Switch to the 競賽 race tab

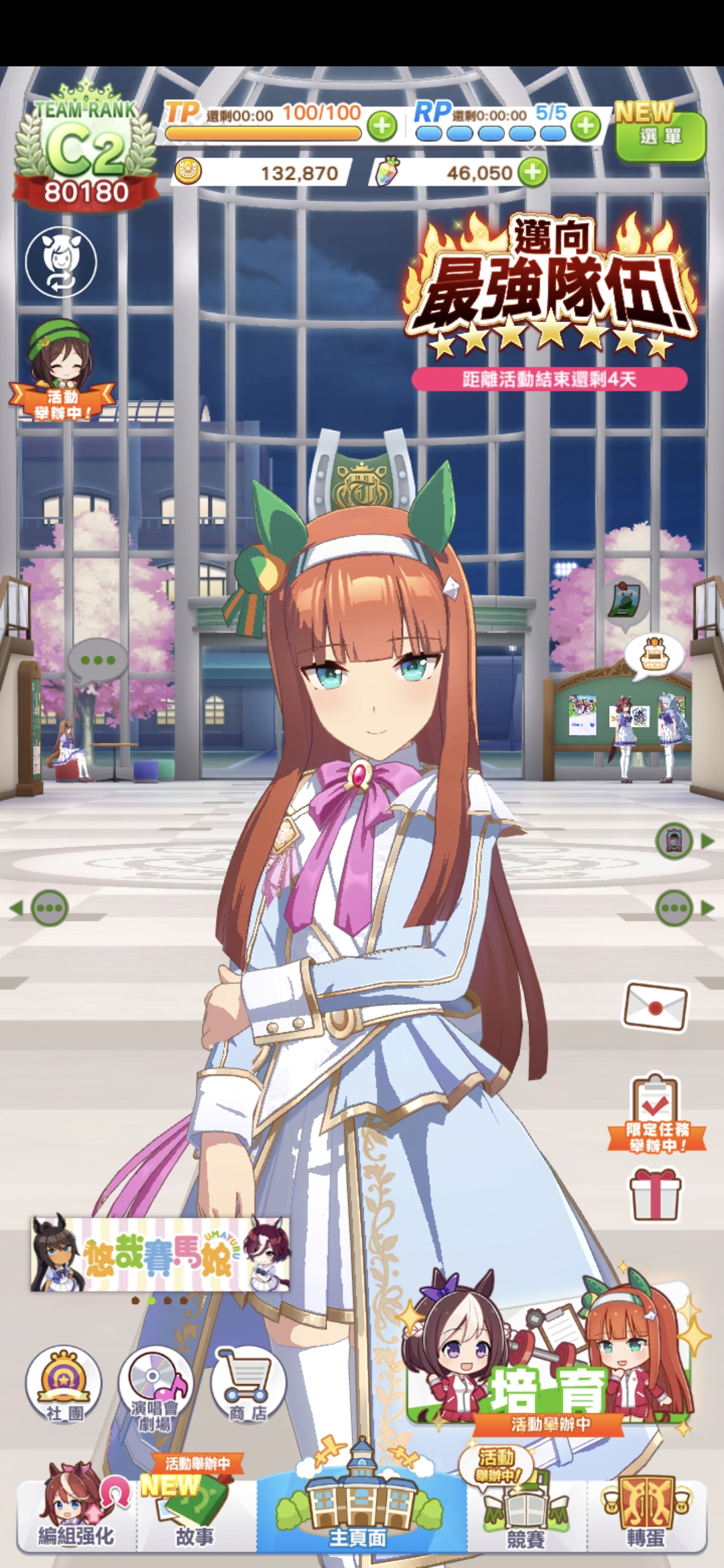pos(526,1514)
